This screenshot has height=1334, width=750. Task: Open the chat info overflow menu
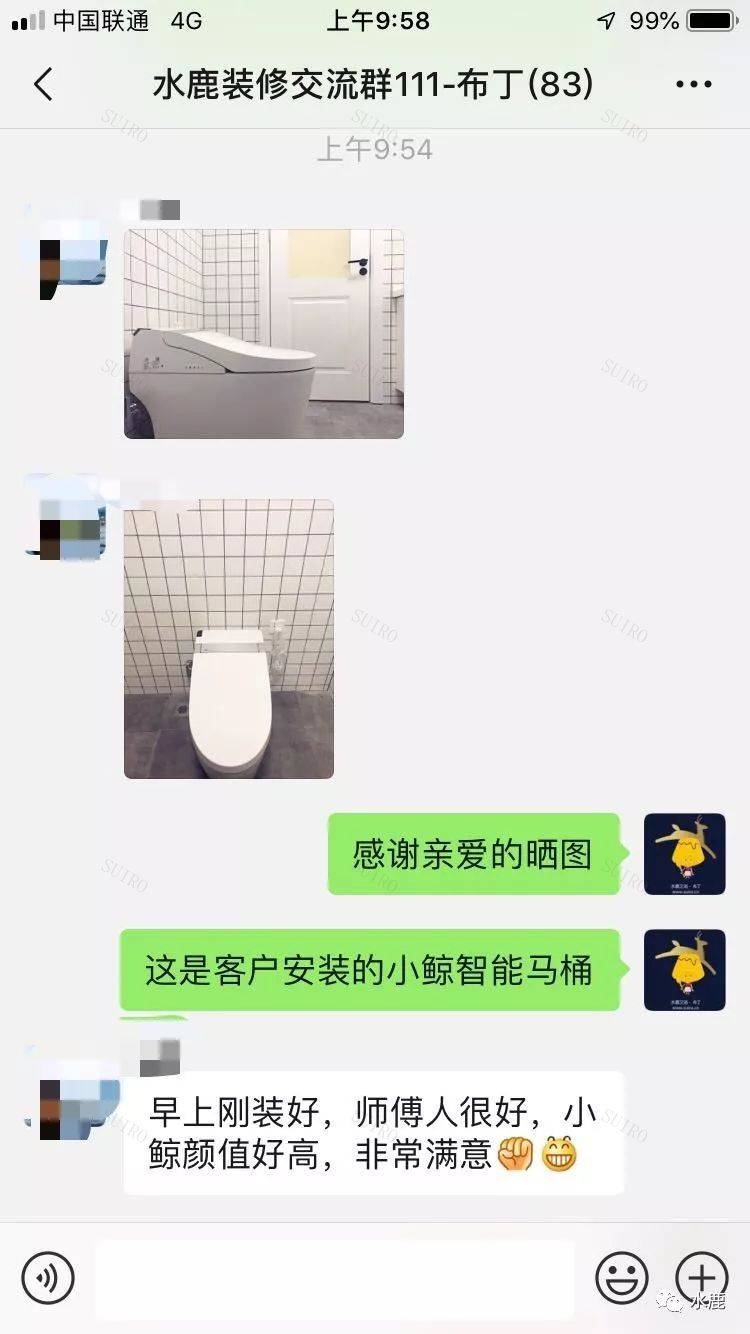click(x=694, y=85)
